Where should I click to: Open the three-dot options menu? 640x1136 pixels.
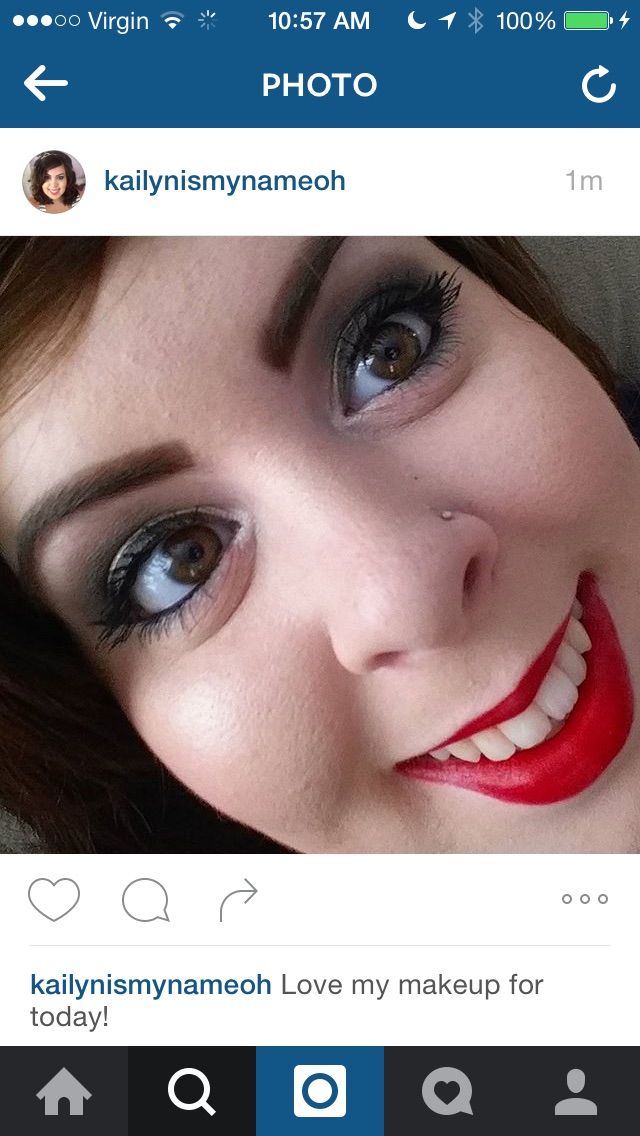pos(584,899)
